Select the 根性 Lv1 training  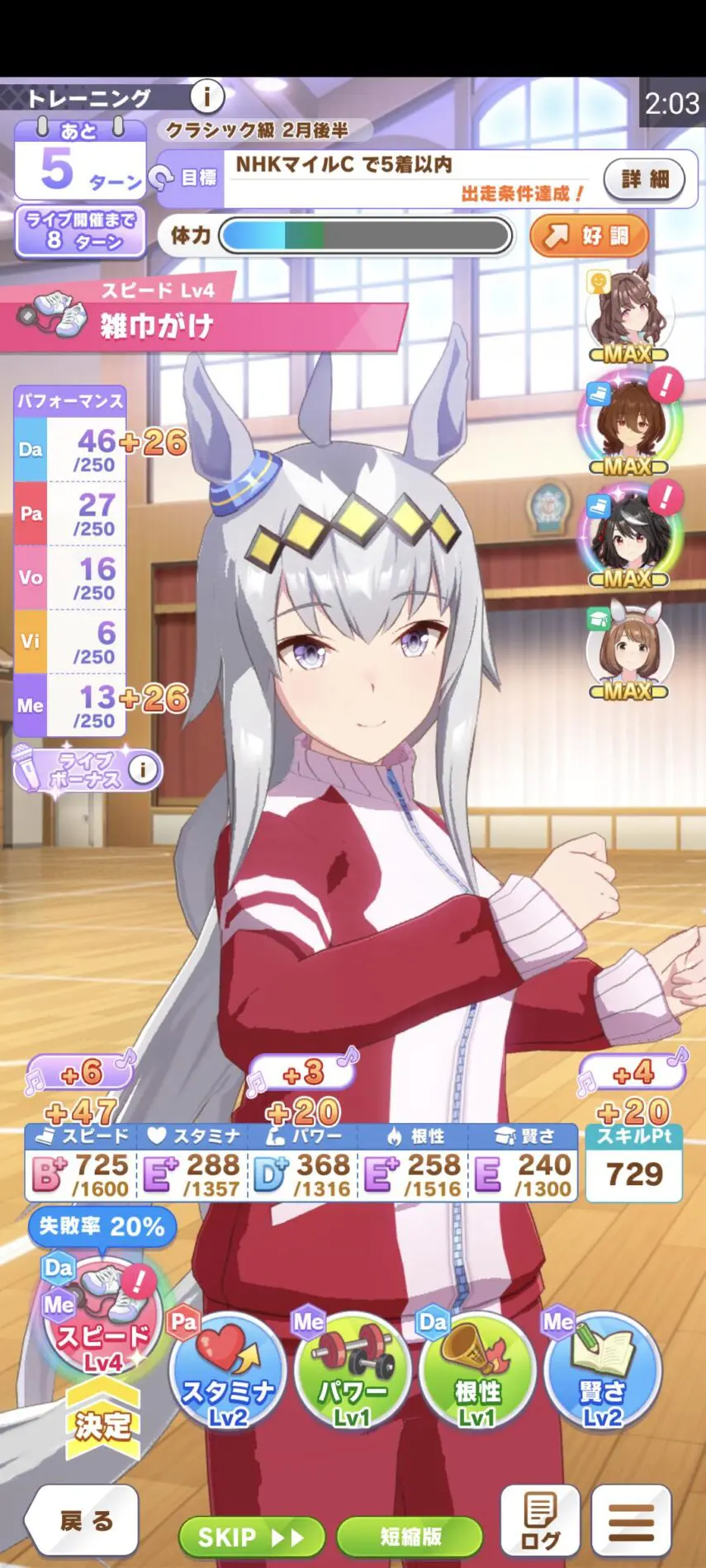[x=477, y=1372]
